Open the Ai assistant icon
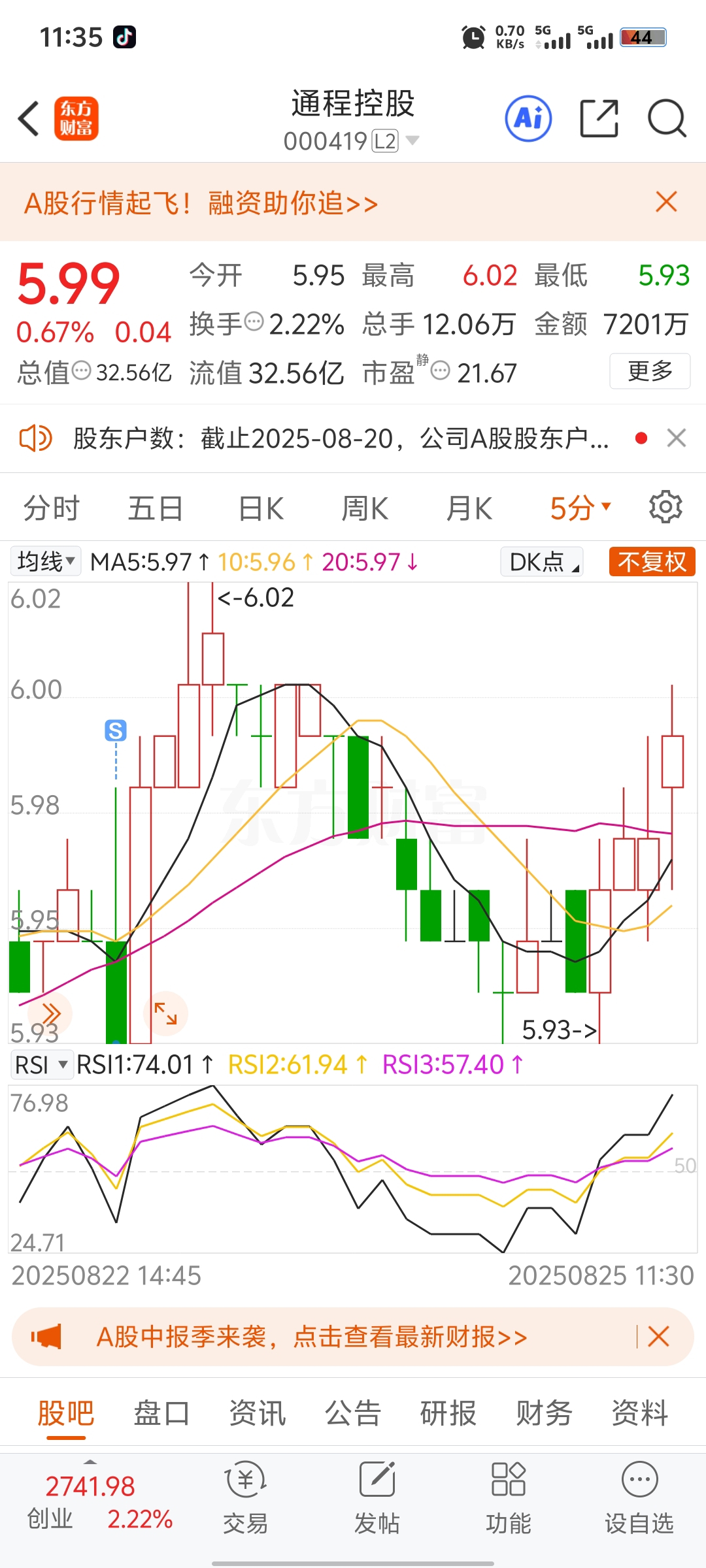The height and width of the screenshot is (1568, 706). 528,118
